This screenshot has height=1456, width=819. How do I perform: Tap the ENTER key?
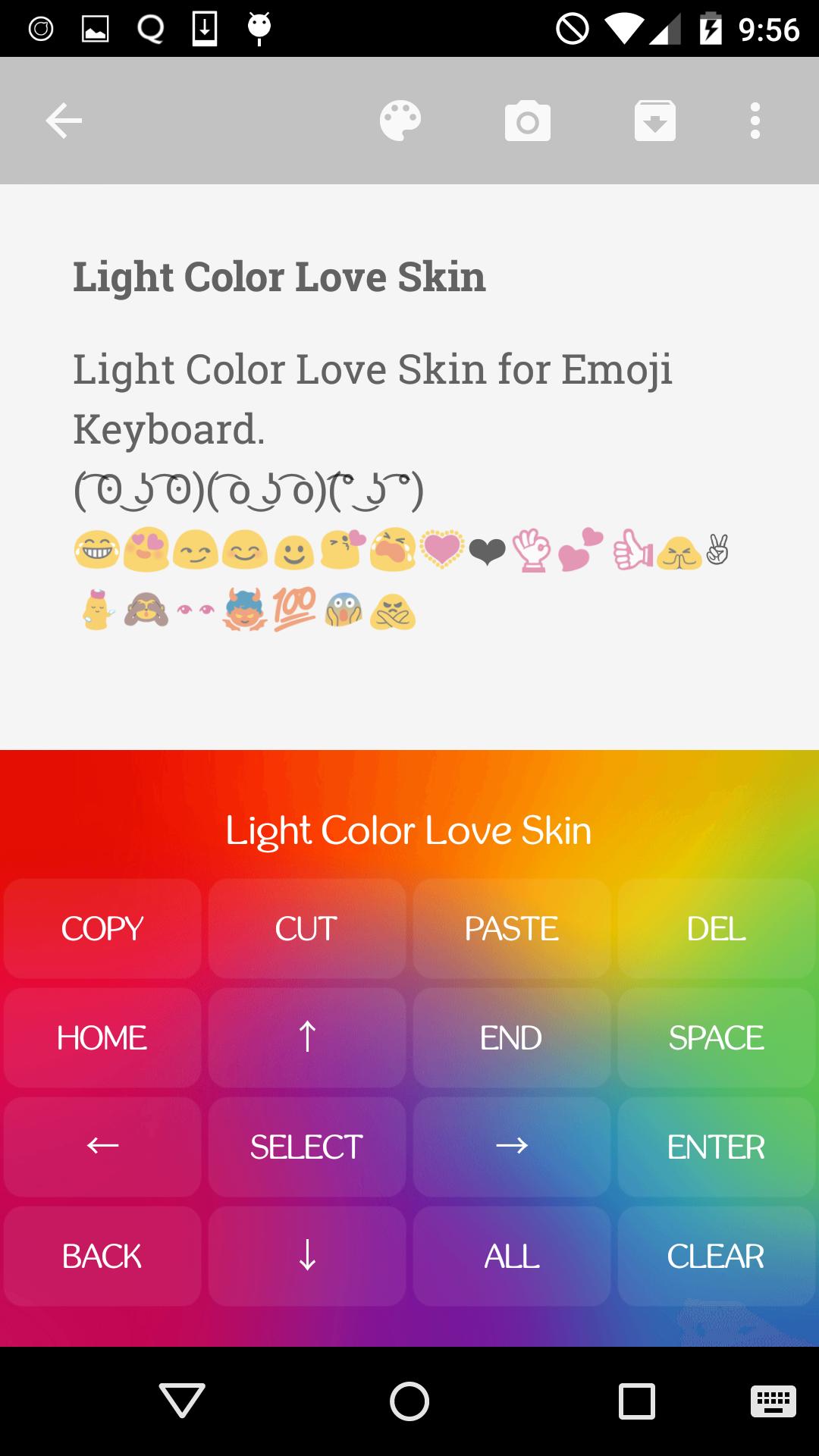[717, 1147]
